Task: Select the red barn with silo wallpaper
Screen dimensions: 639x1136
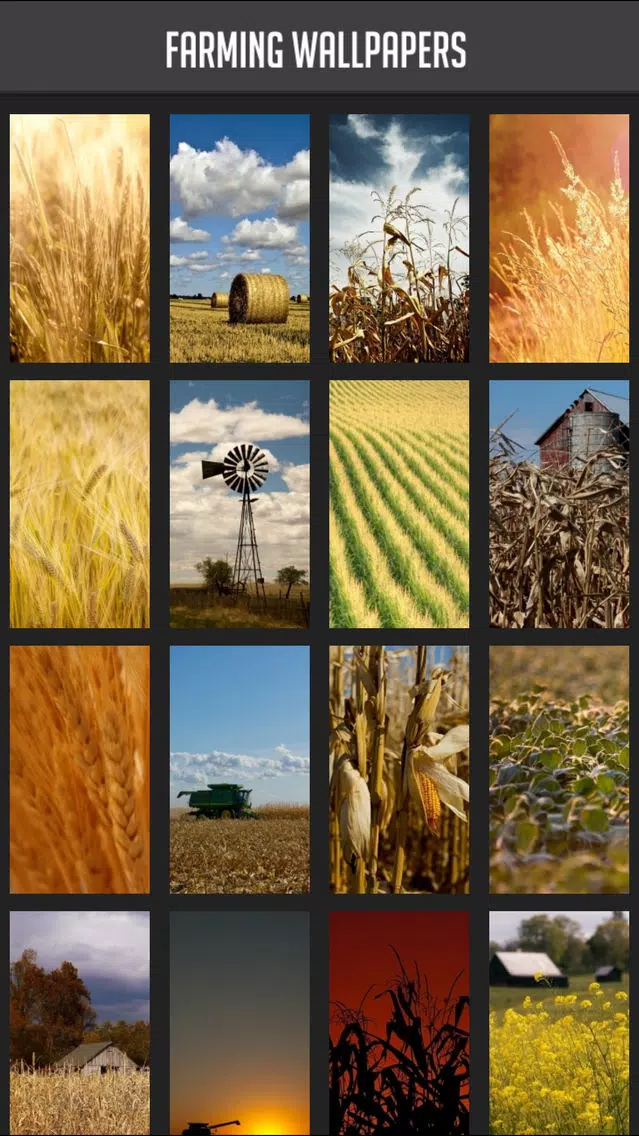Action: pos(559,504)
